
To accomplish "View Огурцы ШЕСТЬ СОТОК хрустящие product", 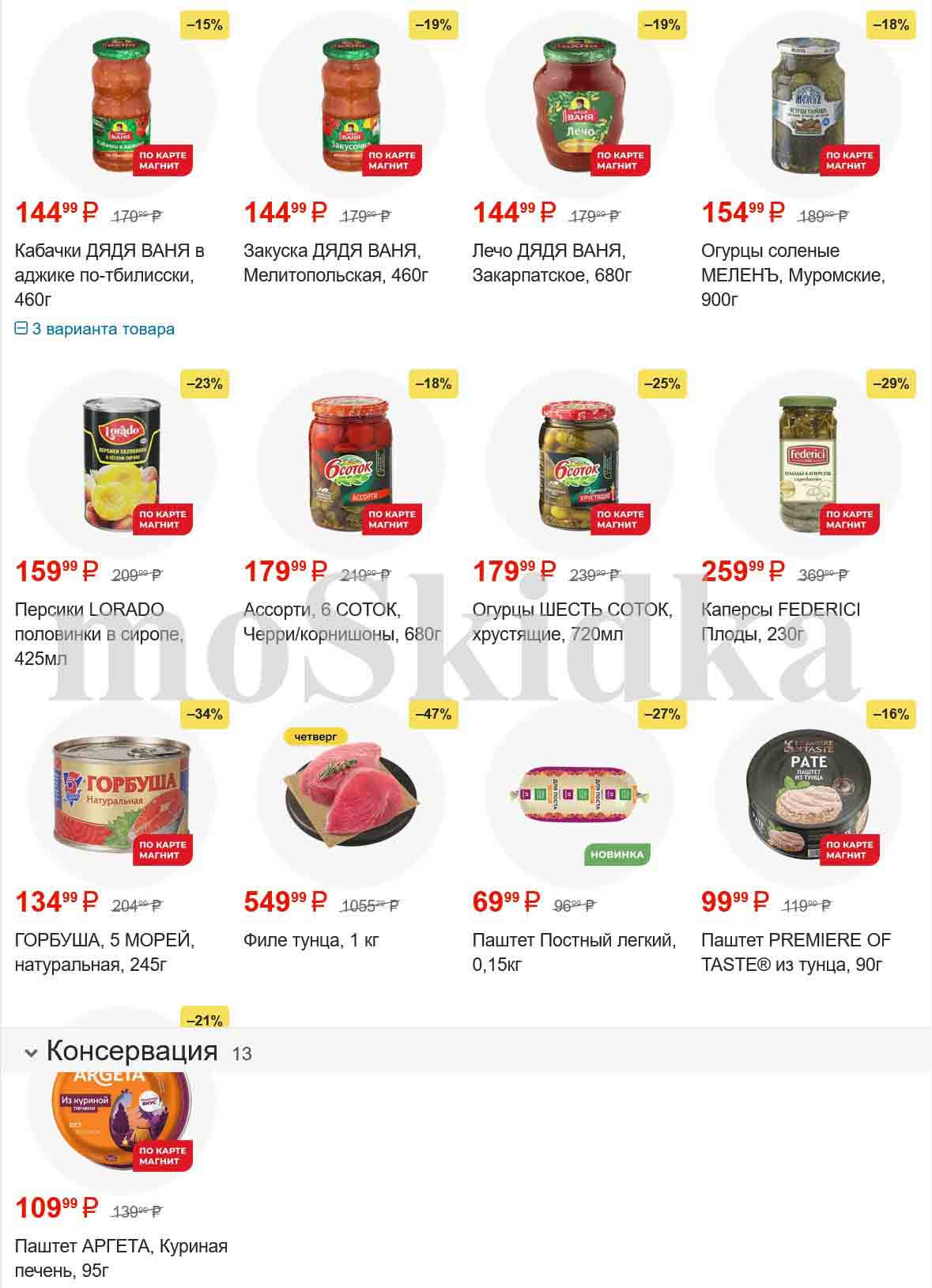I will pyautogui.click(x=572, y=621).
